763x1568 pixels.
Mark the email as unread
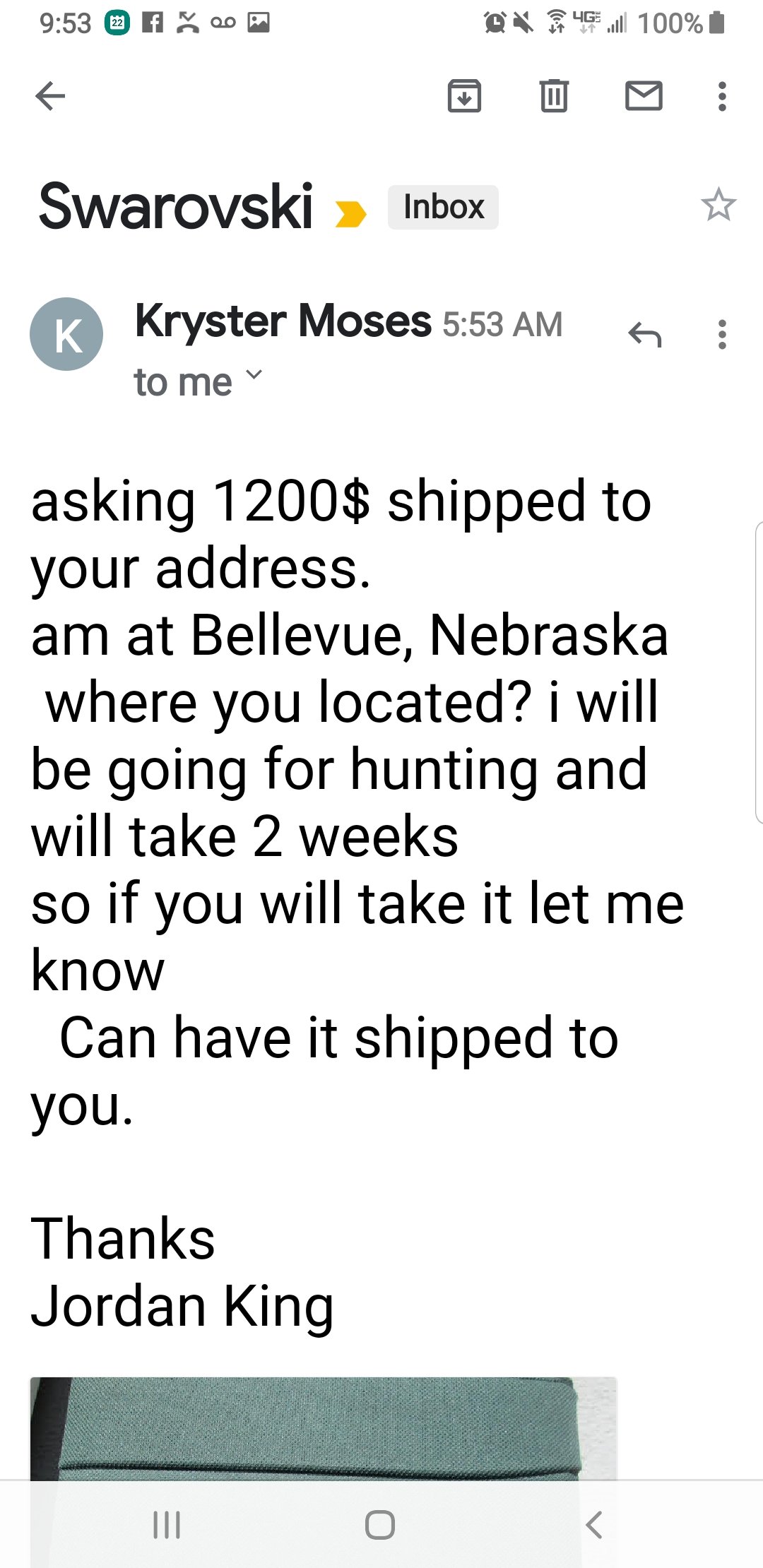pyautogui.click(x=644, y=96)
